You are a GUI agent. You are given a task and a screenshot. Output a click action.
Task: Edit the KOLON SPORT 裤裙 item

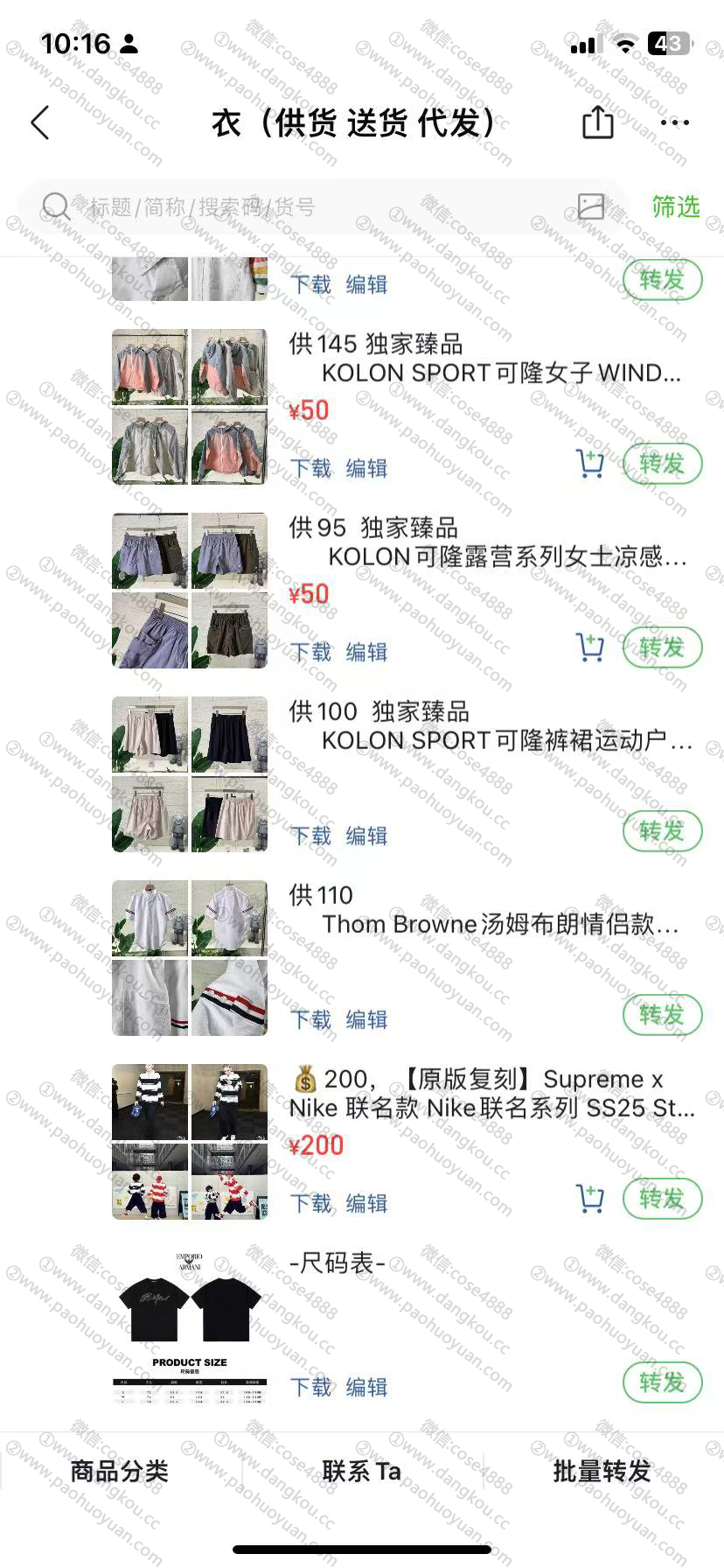pos(366,836)
